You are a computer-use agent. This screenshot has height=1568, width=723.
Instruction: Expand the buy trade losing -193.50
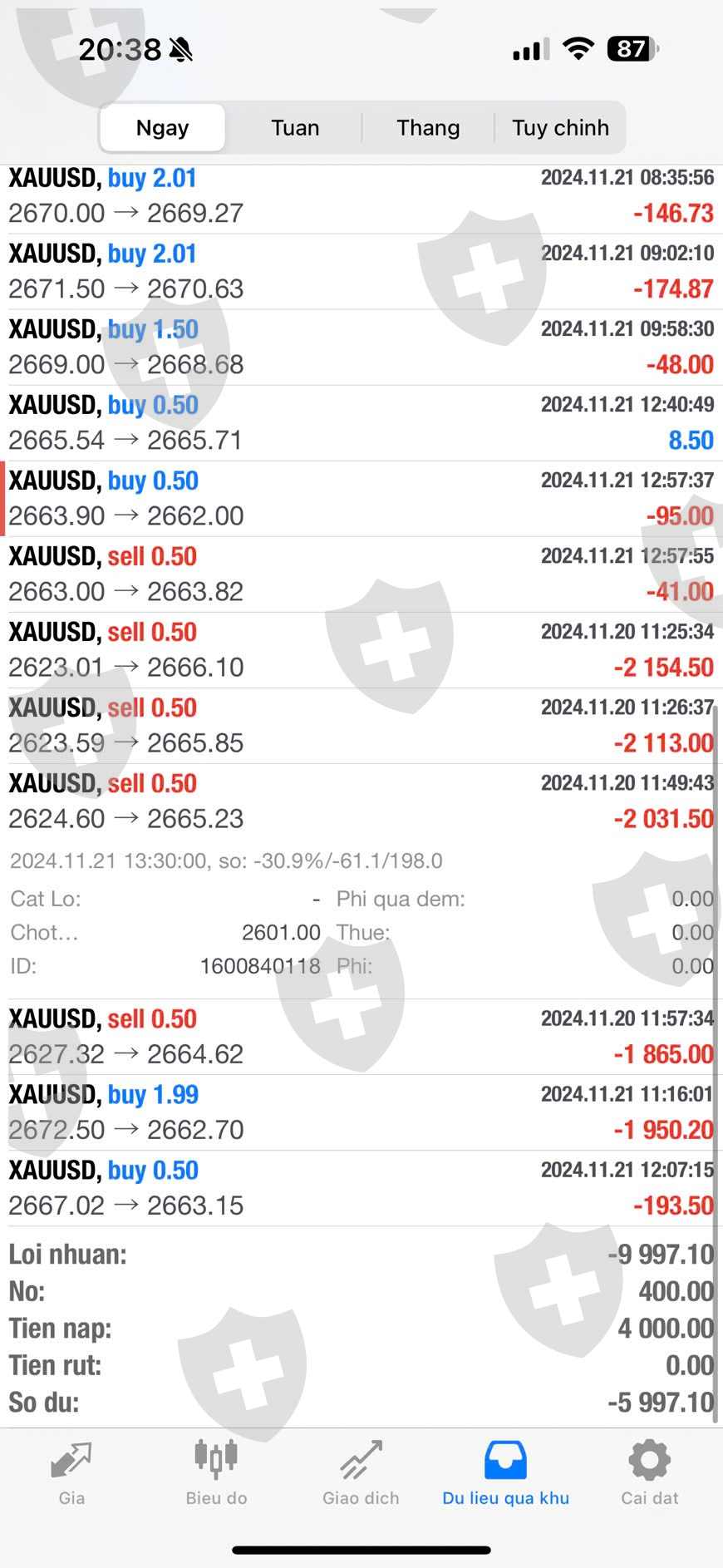pyautogui.click(x=361, y=1188)
